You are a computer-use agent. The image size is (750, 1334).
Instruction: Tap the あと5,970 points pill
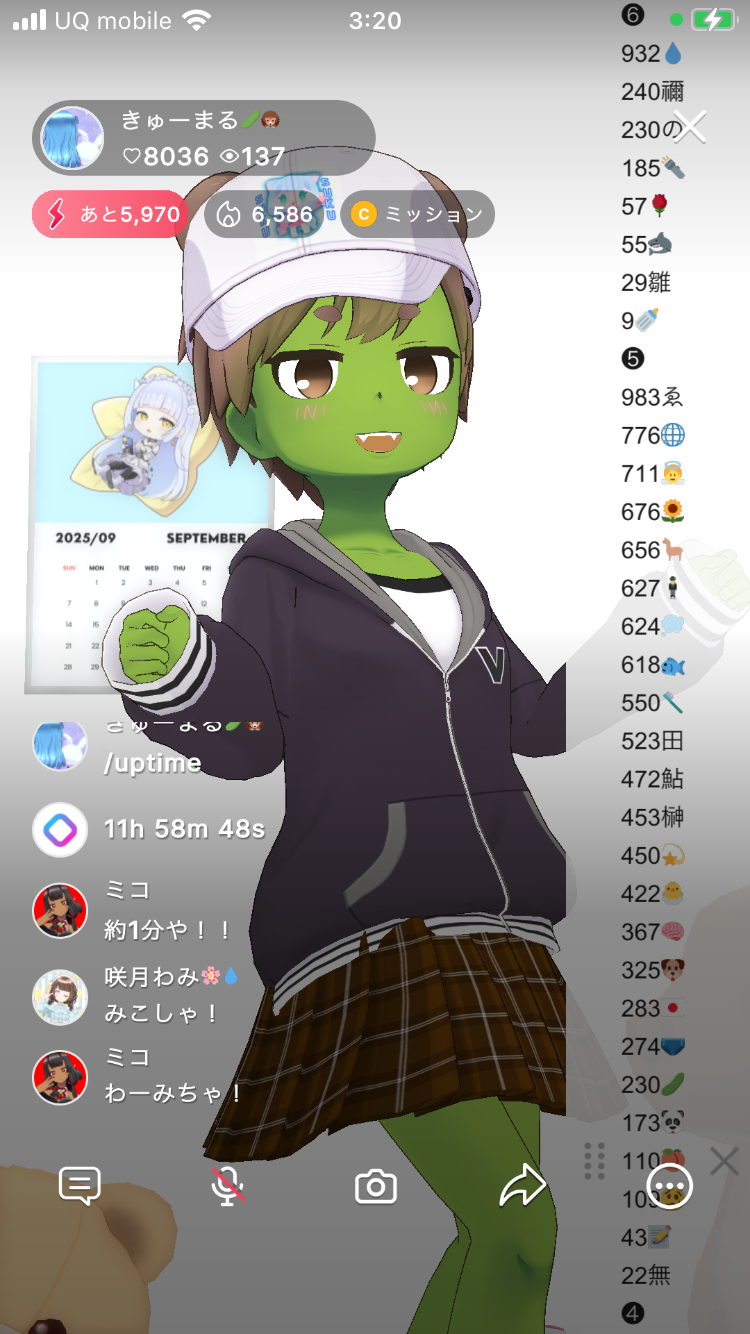pos(110,214)
